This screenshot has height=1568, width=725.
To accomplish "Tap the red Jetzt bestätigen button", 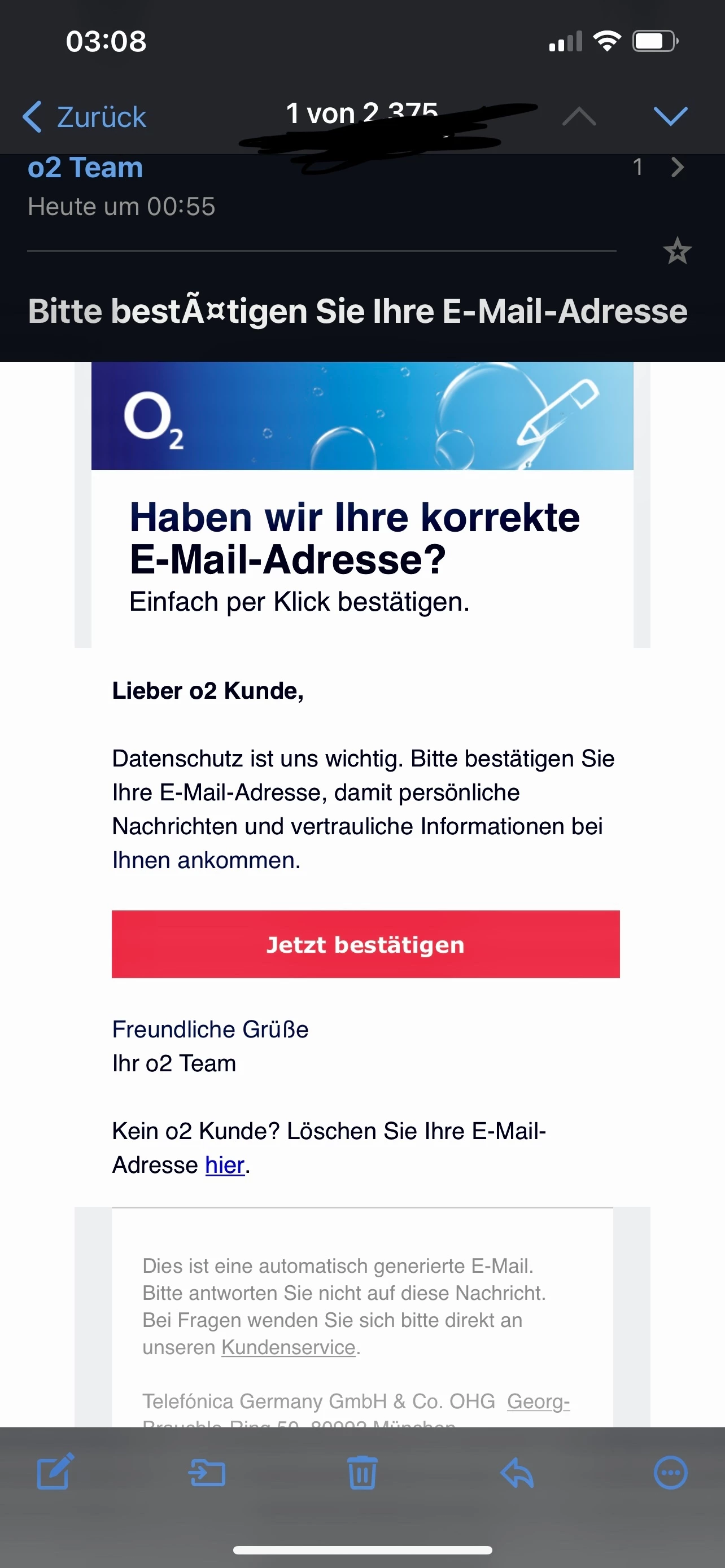I will tap(365, 944).
